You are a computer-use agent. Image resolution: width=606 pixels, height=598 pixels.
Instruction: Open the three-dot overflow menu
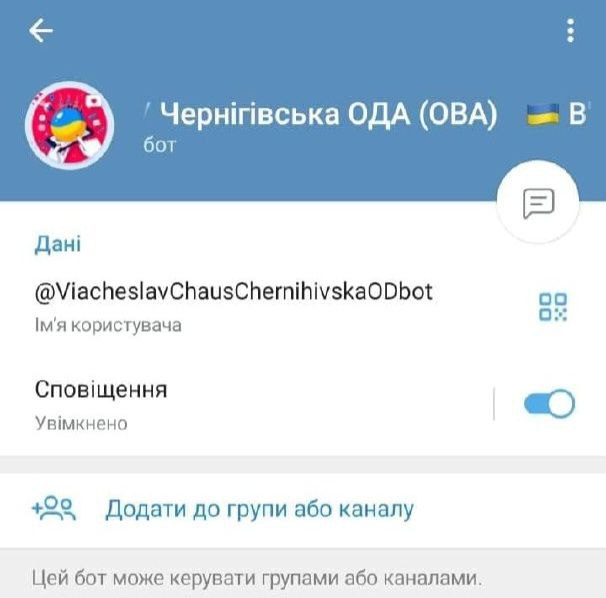pos(570,31)
